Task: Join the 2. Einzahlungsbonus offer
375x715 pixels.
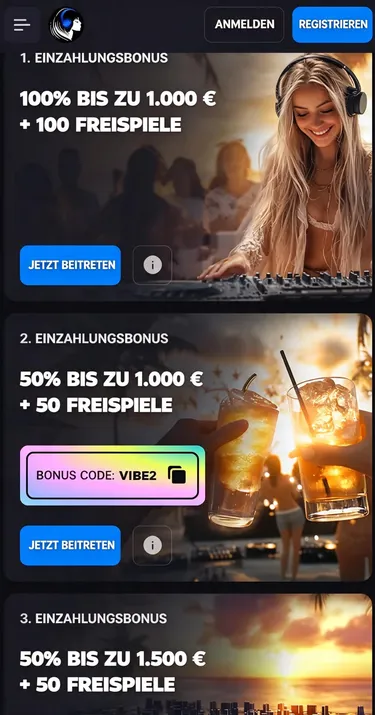Action: click(70, 545)
